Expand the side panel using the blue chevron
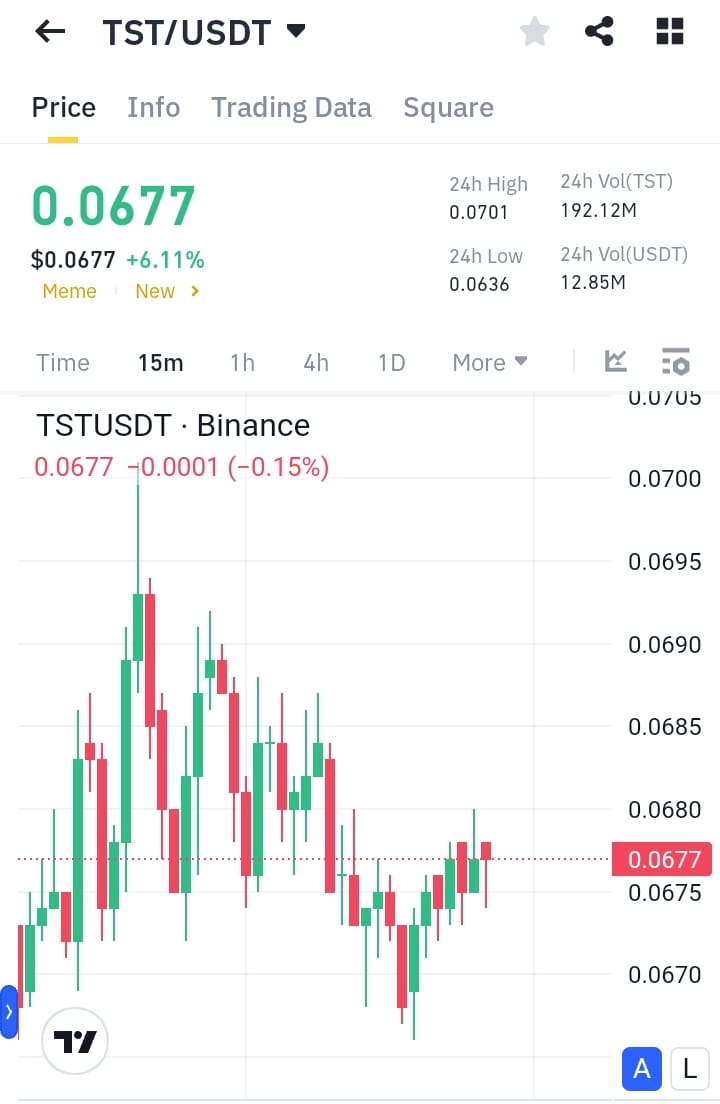 (9, 1011)
